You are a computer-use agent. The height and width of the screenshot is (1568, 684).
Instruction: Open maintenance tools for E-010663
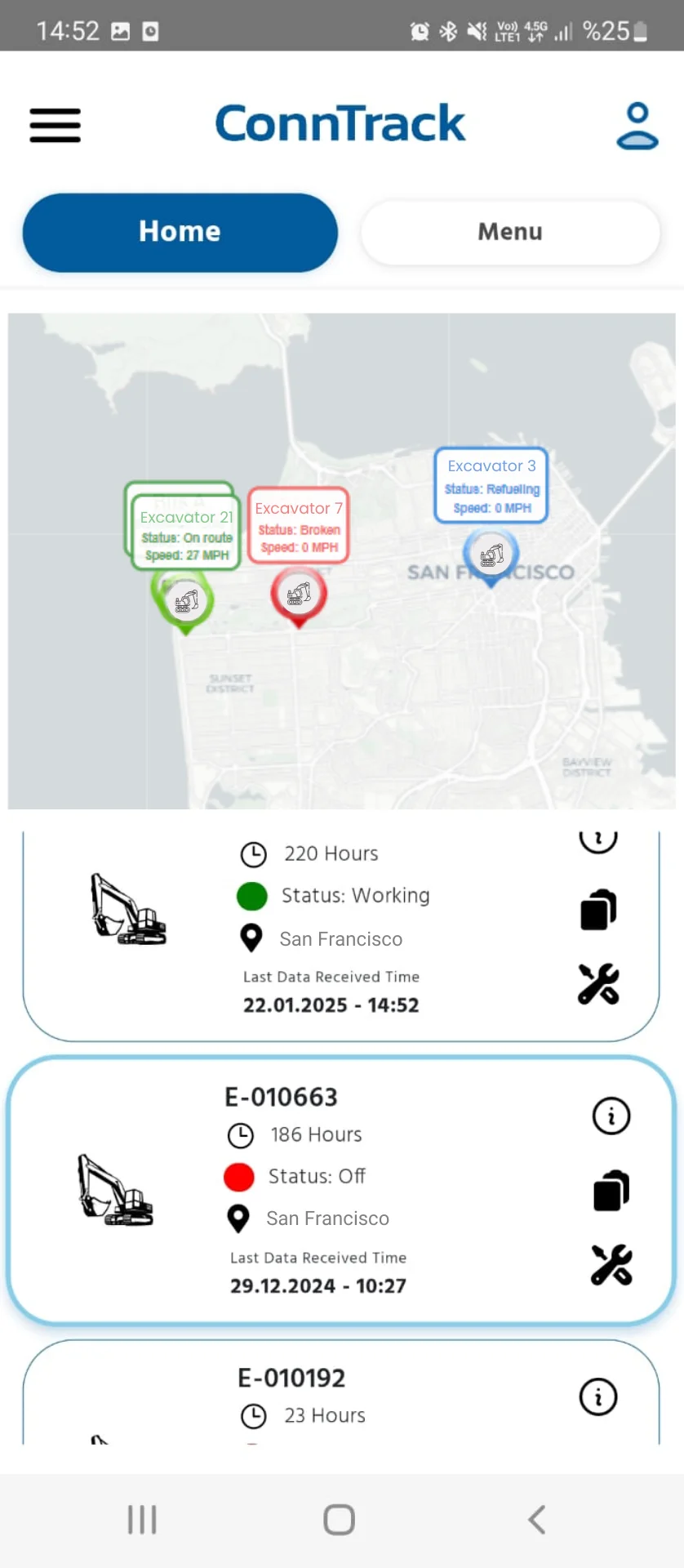tap(611, 1264)
